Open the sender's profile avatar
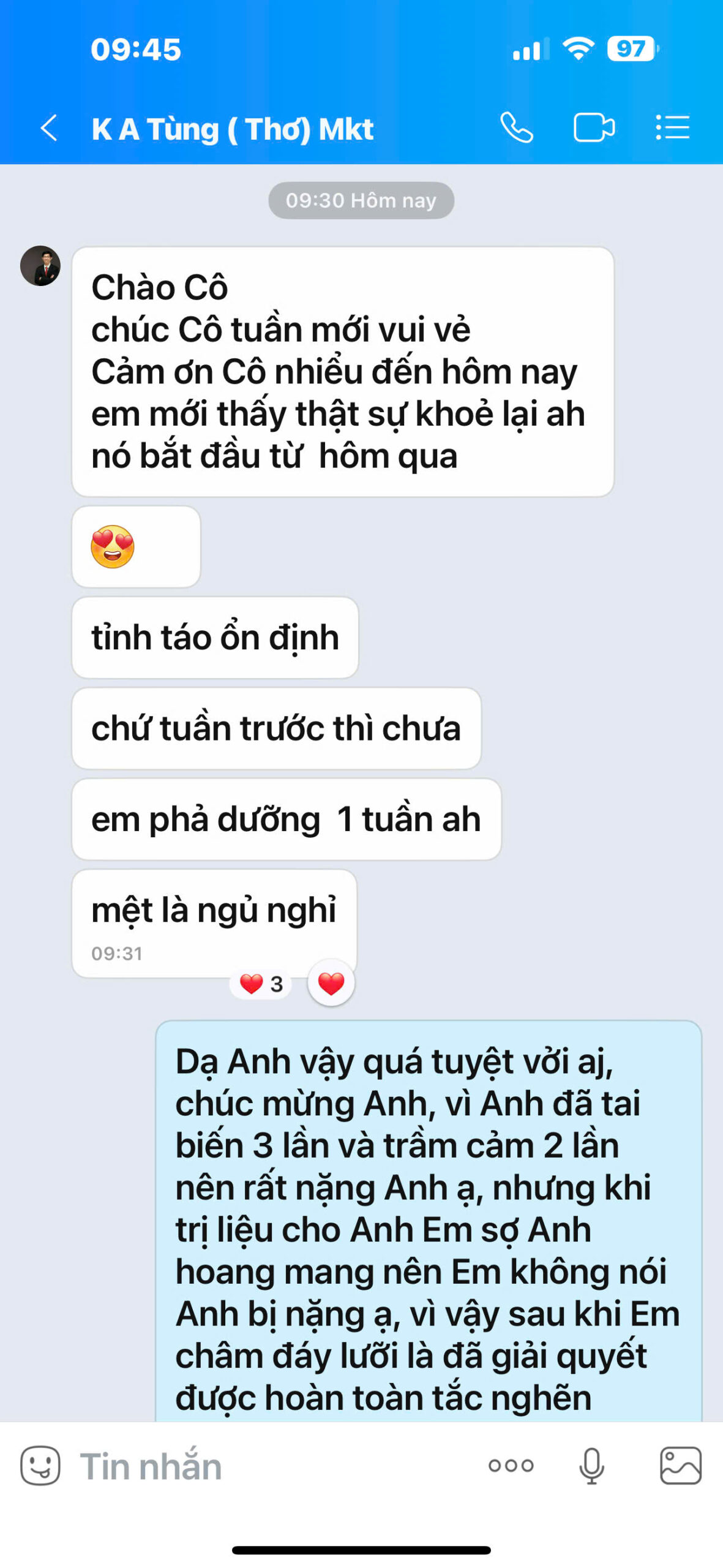The height and width of the screenshot is (1568, 723). 40,266
